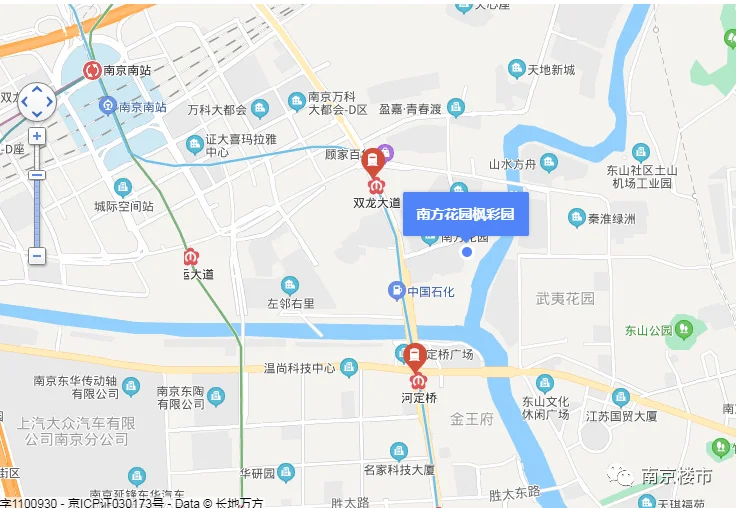Select the 河定桥 metro station marker
Image resolution: width=736 pixels, height=508 pixels.
tap(418, 380)
